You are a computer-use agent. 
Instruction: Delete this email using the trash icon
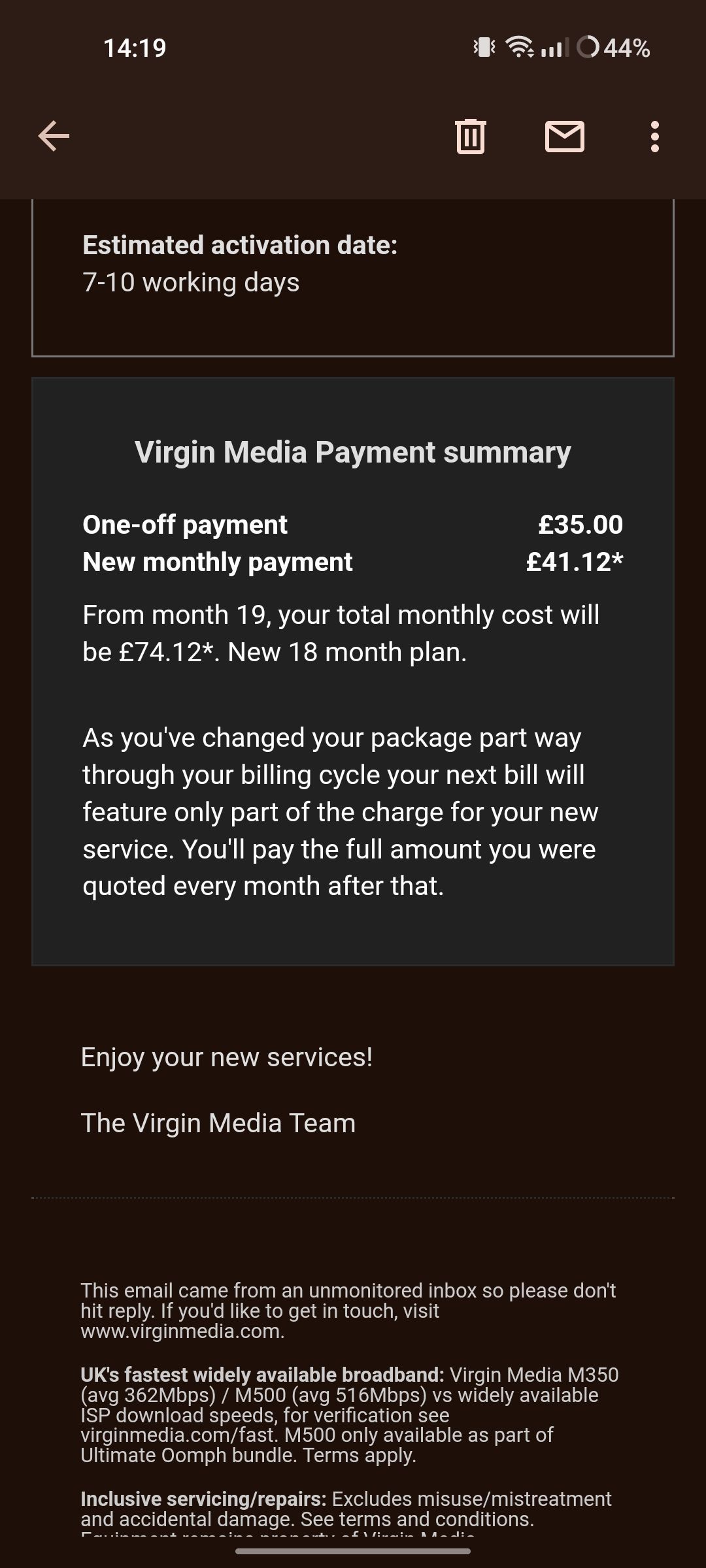(x=469, y=137)
